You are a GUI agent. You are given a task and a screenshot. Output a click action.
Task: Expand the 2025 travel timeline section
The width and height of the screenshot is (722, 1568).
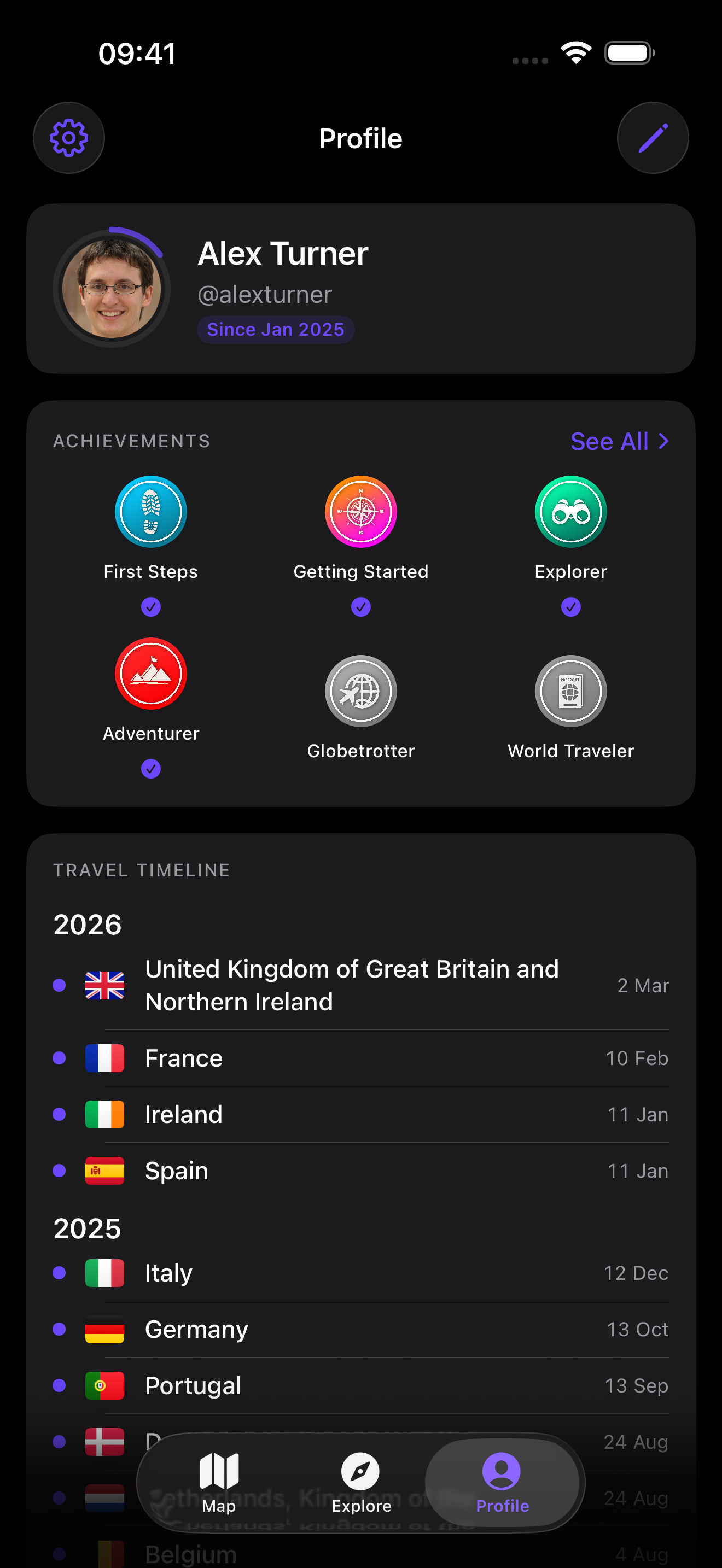tap(87, 1228)
